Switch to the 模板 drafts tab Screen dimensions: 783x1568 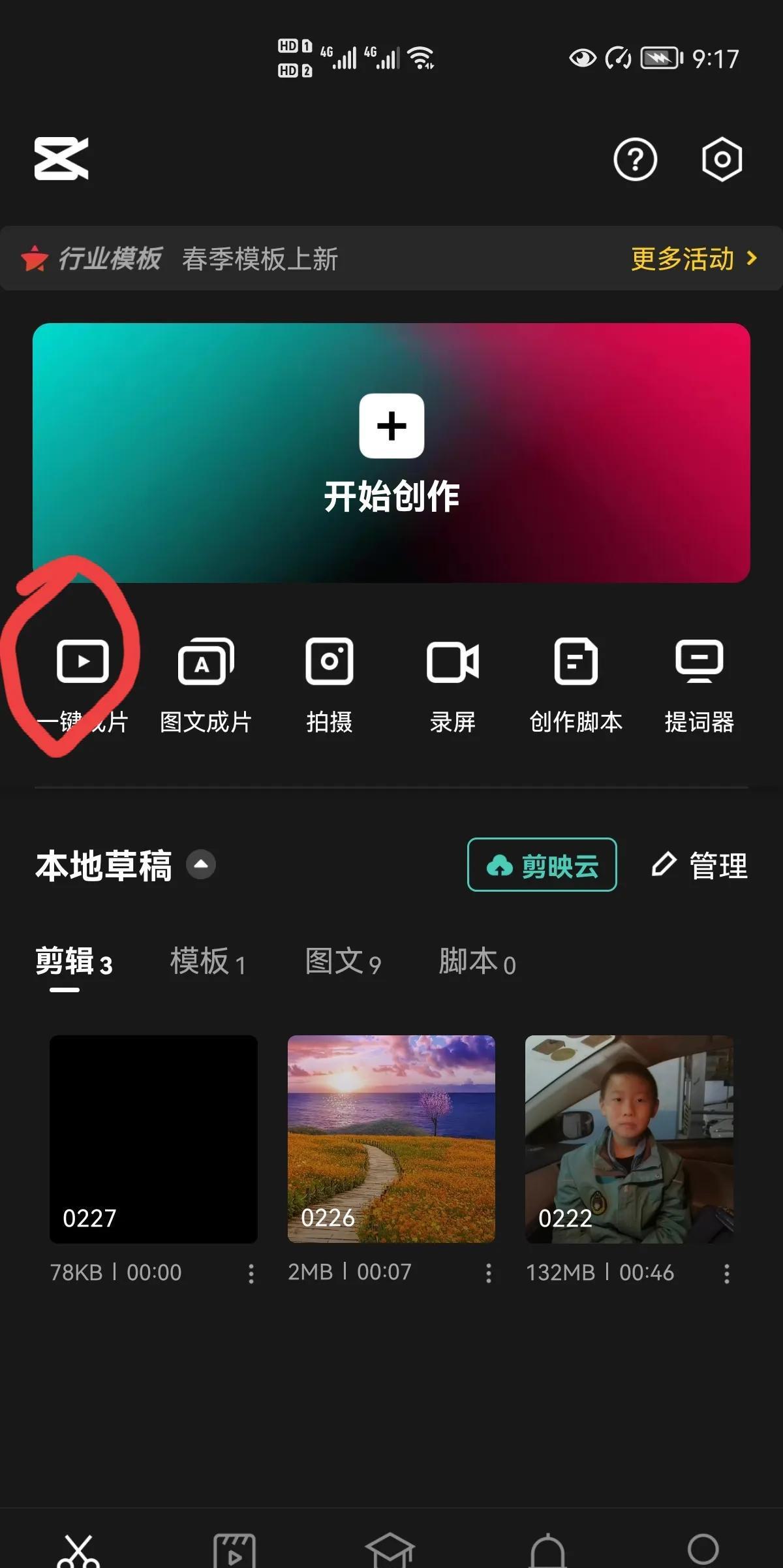click(x=207, y=962)
